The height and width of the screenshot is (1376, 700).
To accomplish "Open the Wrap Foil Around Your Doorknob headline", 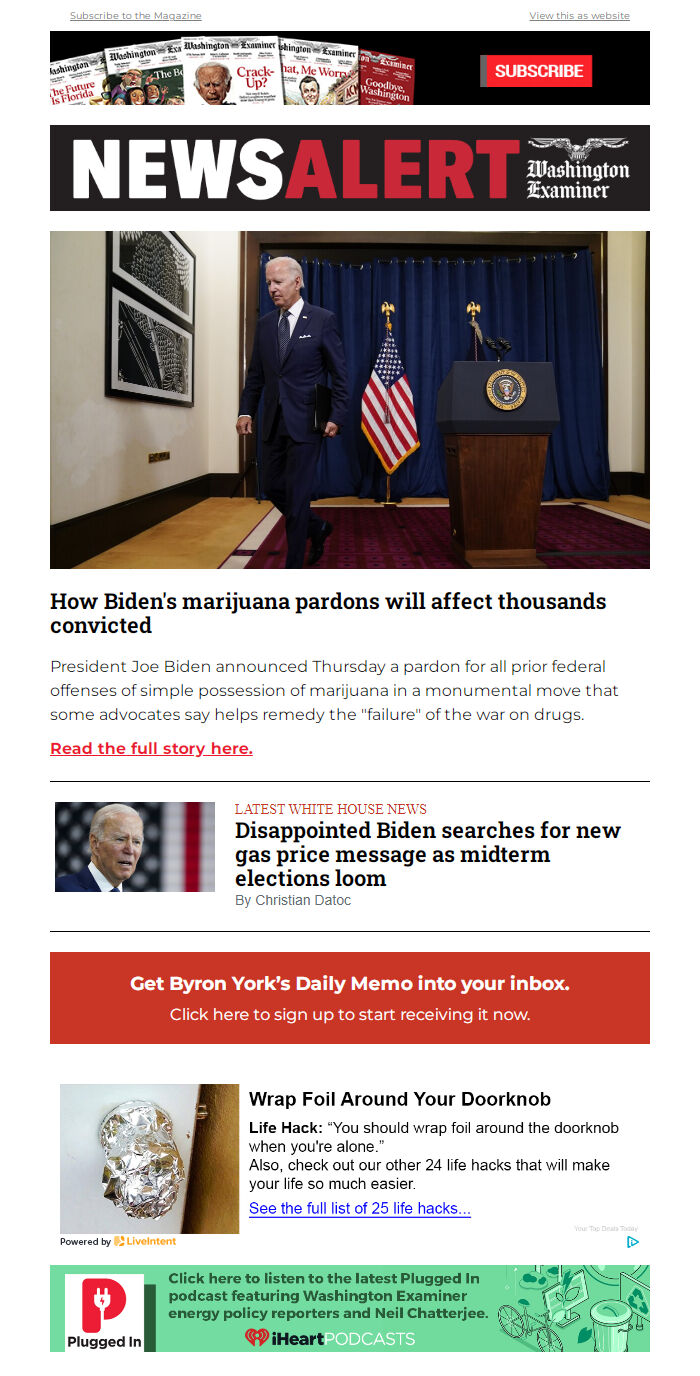I will [400, 1099].
